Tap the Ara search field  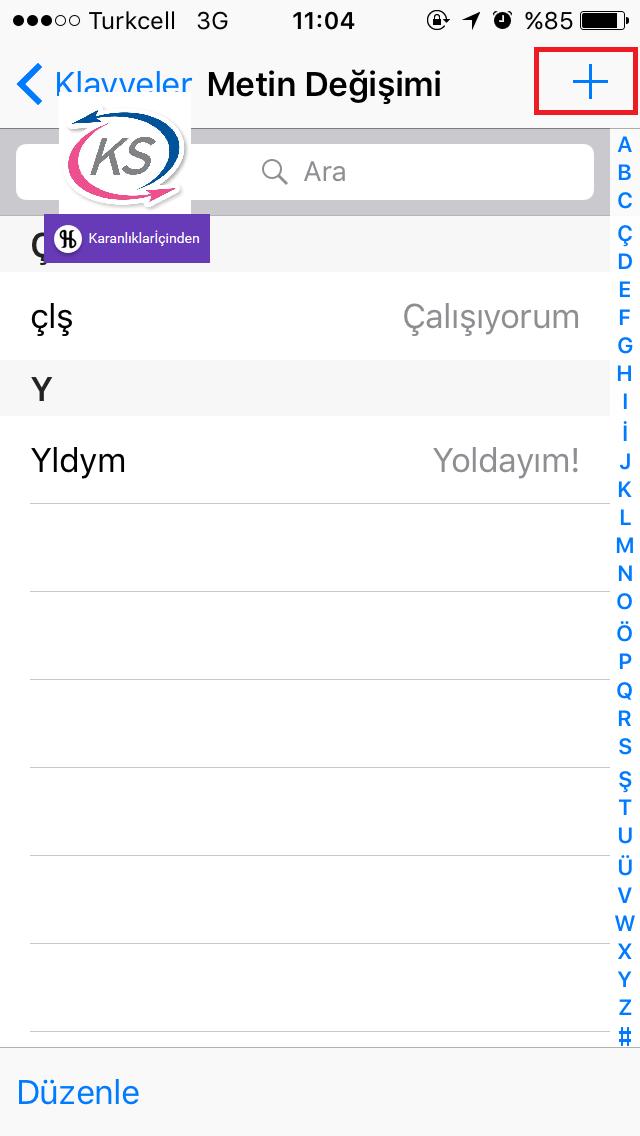tap(305, 172)
